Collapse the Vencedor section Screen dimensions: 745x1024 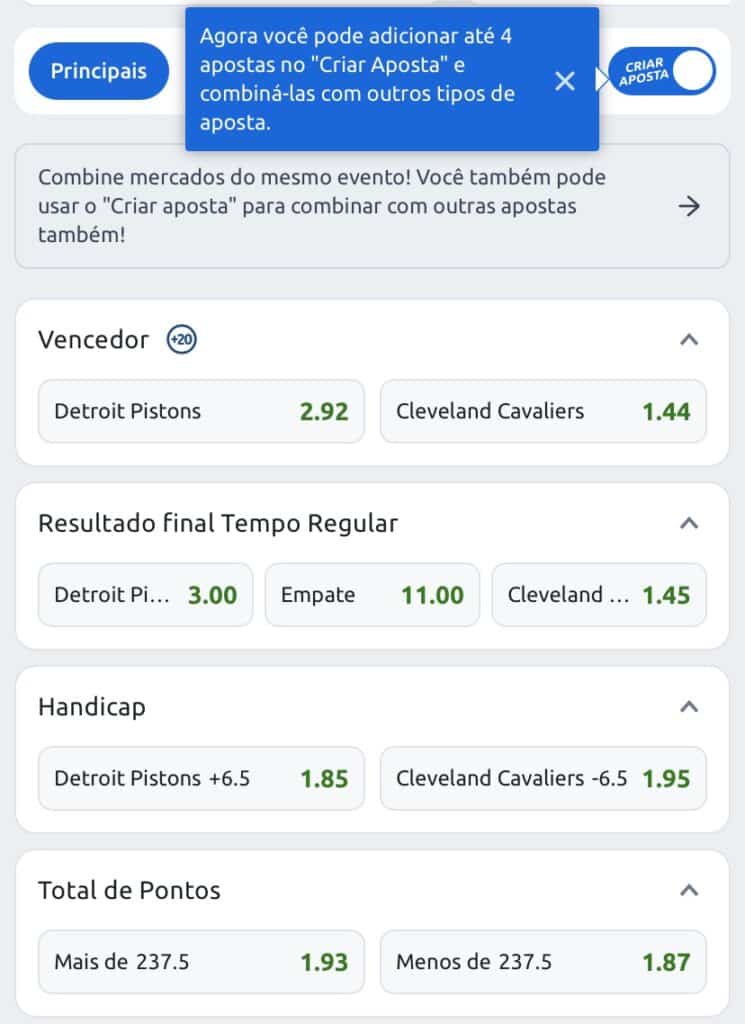pos(689,339)
